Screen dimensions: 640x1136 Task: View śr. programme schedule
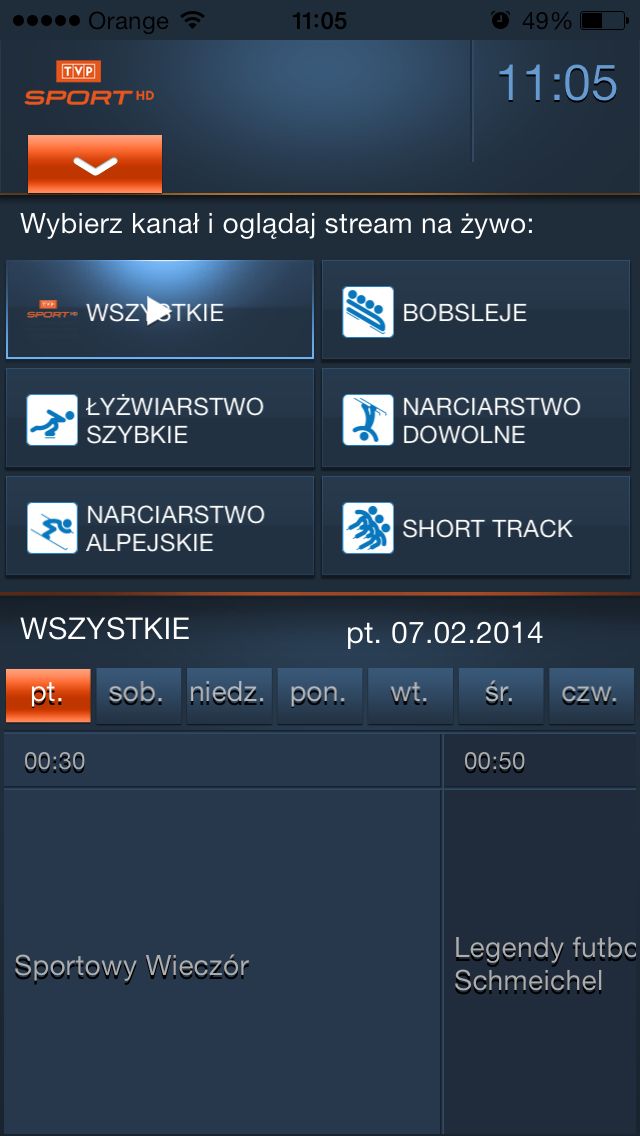500,695
